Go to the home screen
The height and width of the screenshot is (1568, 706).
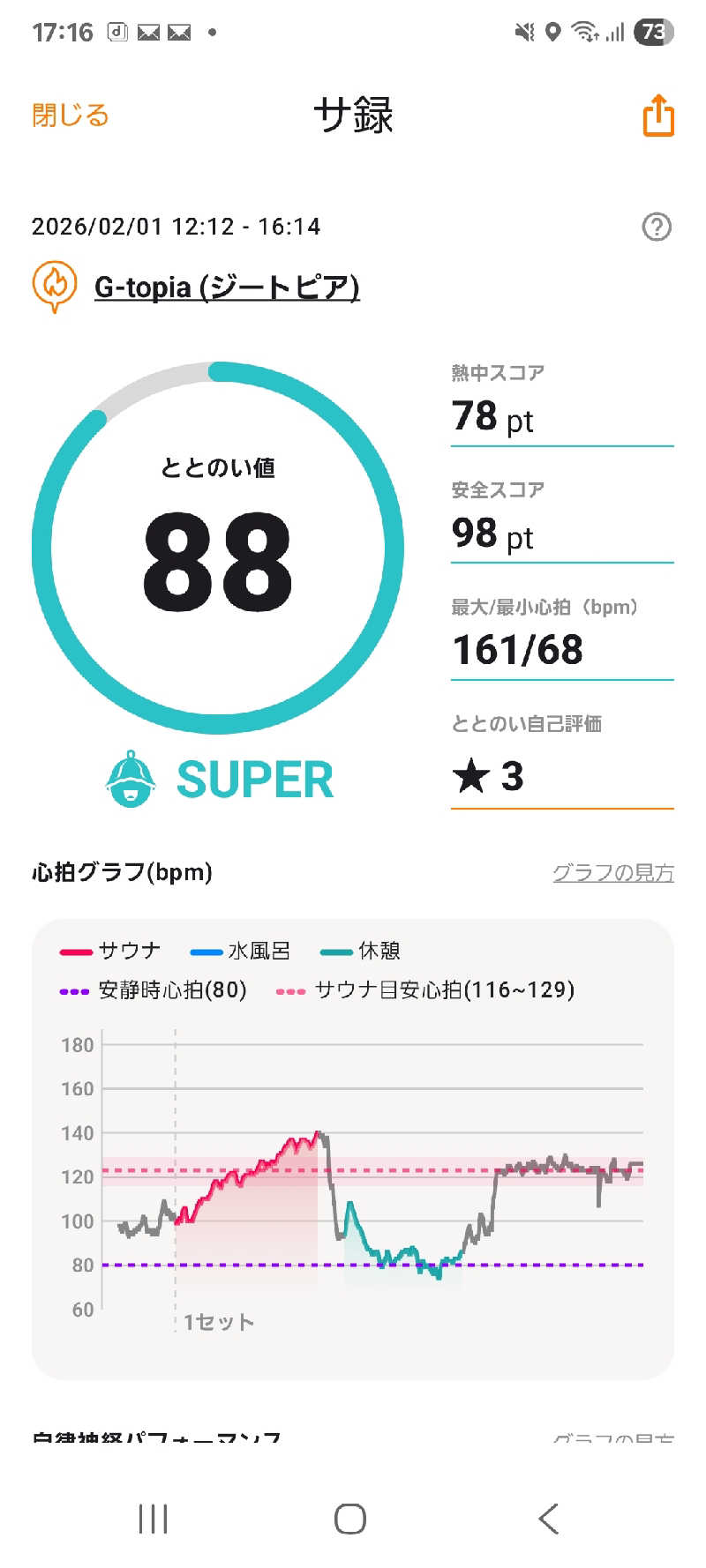[350, 1519]
